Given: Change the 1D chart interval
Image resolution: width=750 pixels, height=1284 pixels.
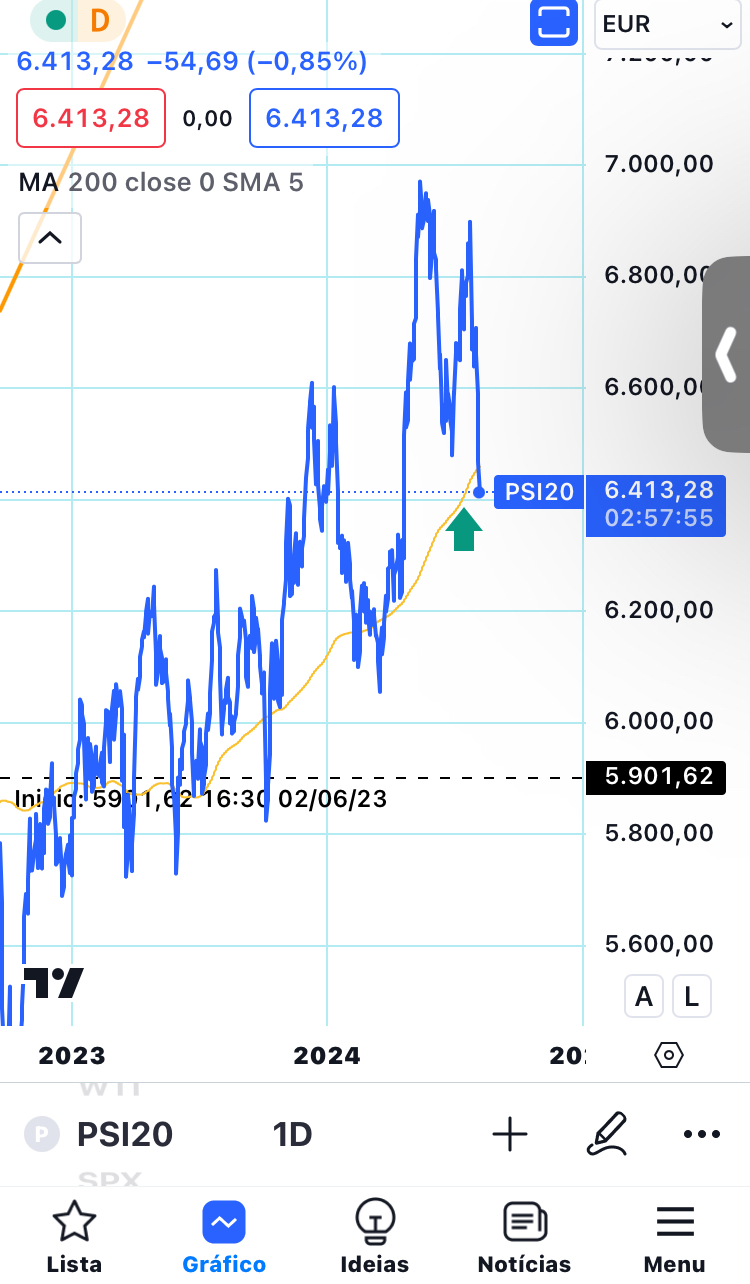Looking at the screenshot, I should (292, 1135).
